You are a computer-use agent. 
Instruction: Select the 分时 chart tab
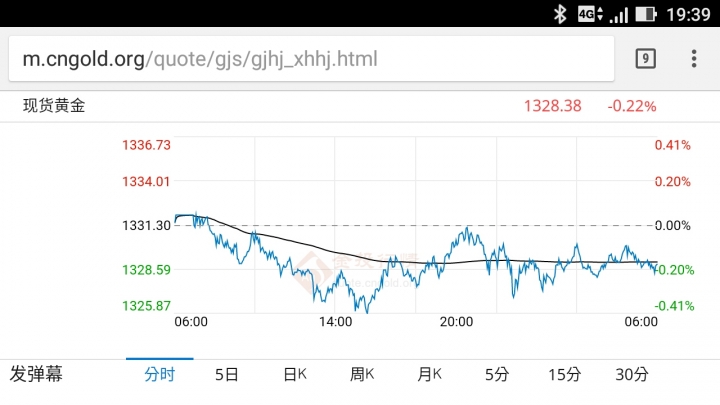159,375
